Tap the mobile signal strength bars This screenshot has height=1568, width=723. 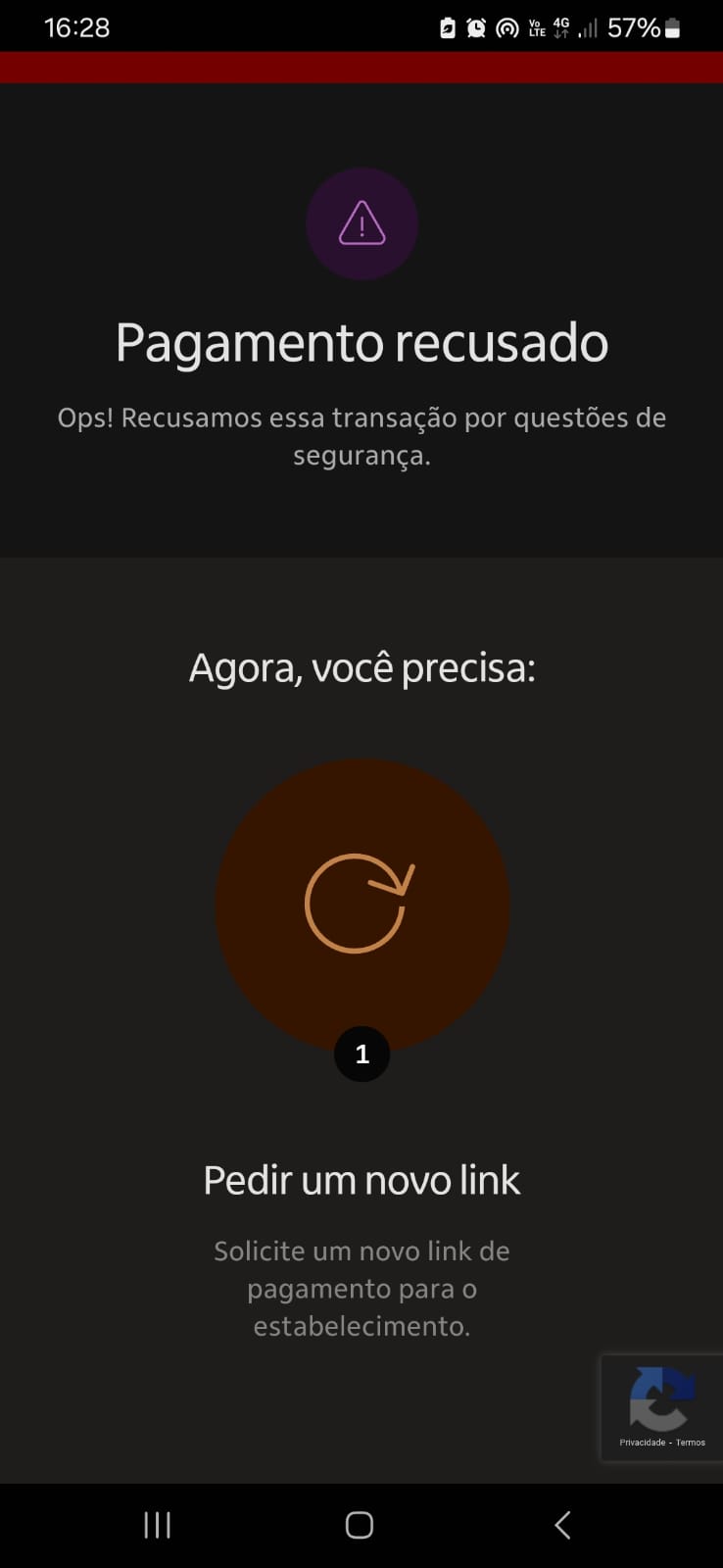587,27
